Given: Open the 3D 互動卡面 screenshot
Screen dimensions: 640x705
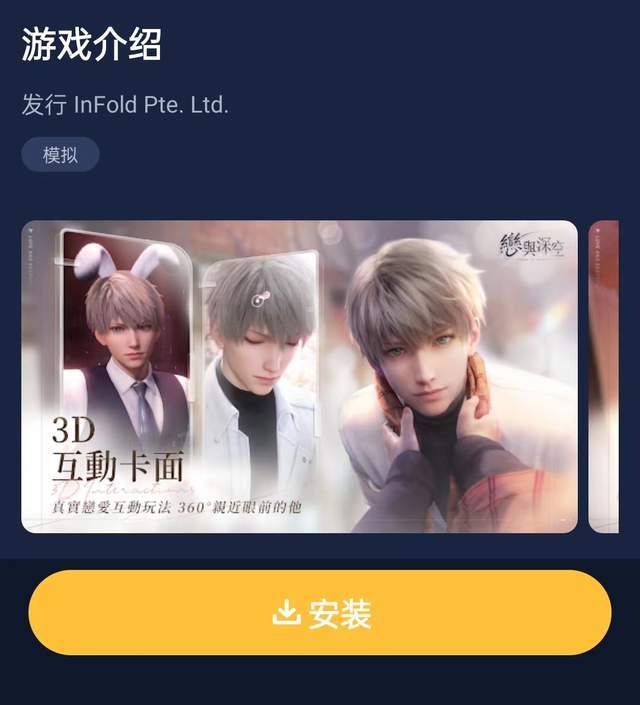Looking at the screenshot, I should (299, 376).
